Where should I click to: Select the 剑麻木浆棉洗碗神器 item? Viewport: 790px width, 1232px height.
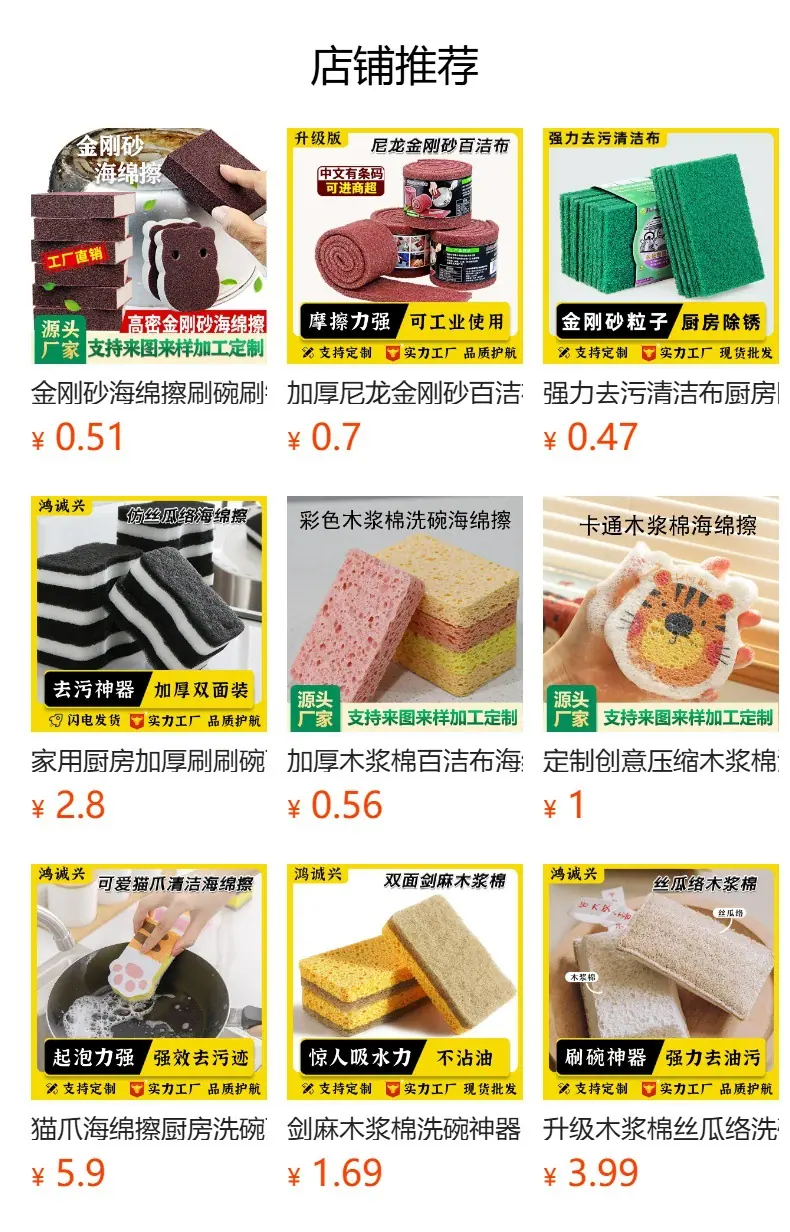[x=404, y=982]
